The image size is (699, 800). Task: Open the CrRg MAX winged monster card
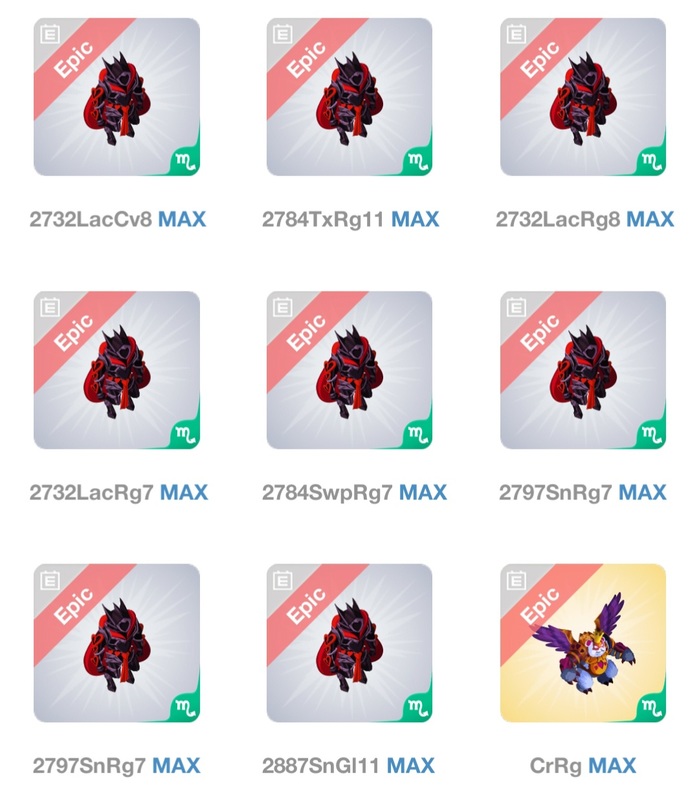(x=583, y=643)
